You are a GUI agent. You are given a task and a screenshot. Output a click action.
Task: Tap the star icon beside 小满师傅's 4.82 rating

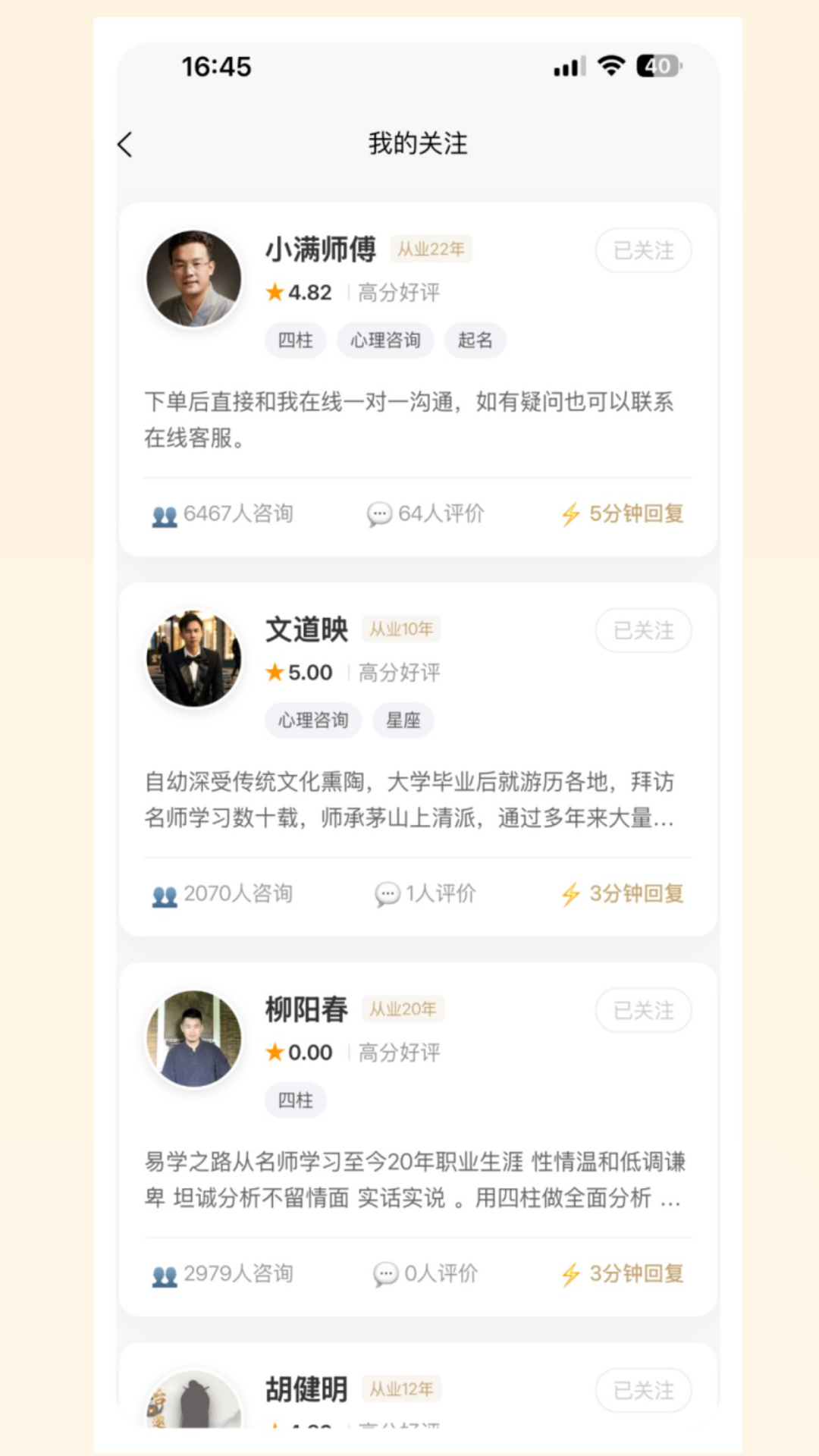tap(275, 292)
